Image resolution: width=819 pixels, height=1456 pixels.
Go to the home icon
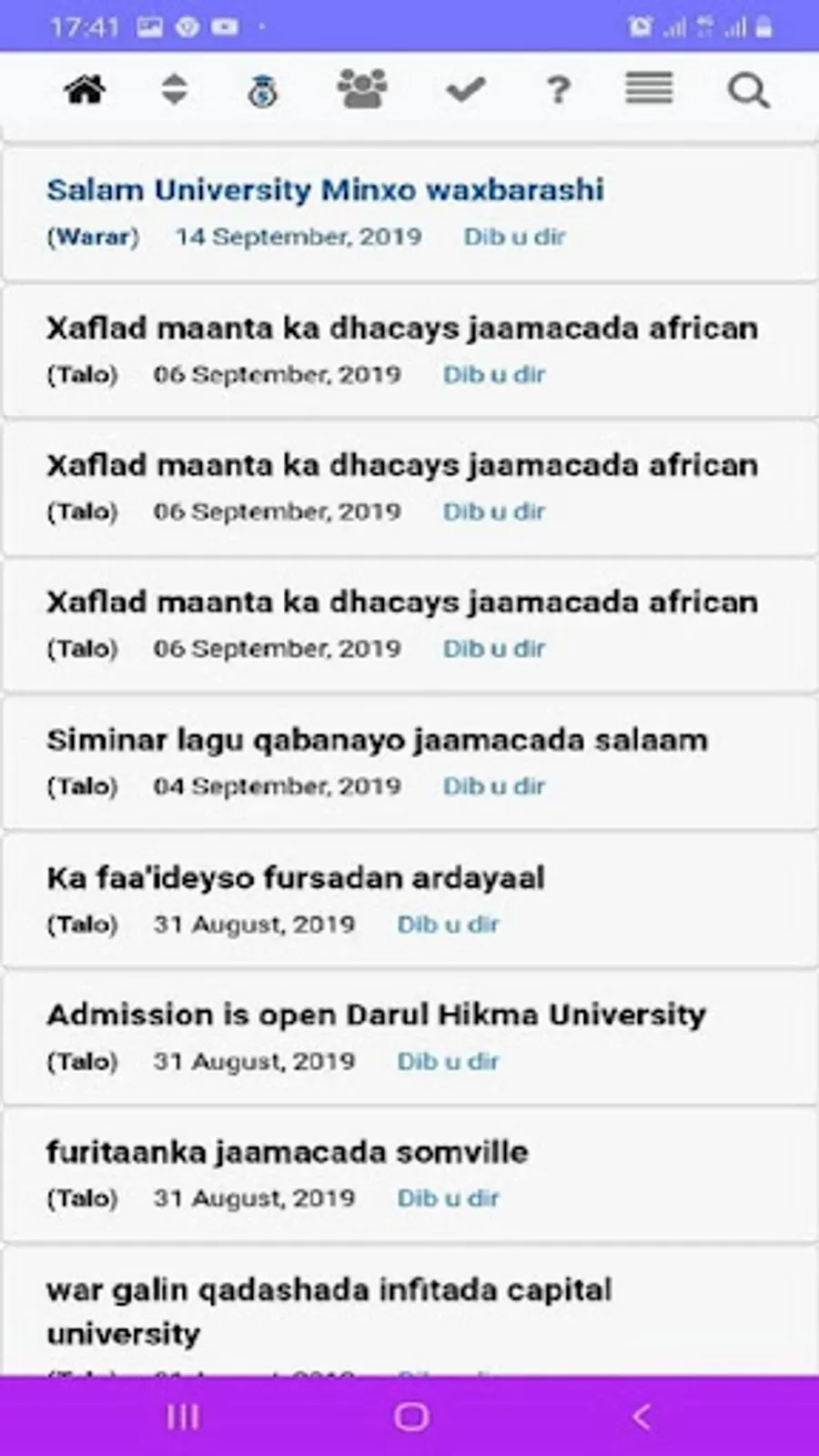click(x=85, y=90)
